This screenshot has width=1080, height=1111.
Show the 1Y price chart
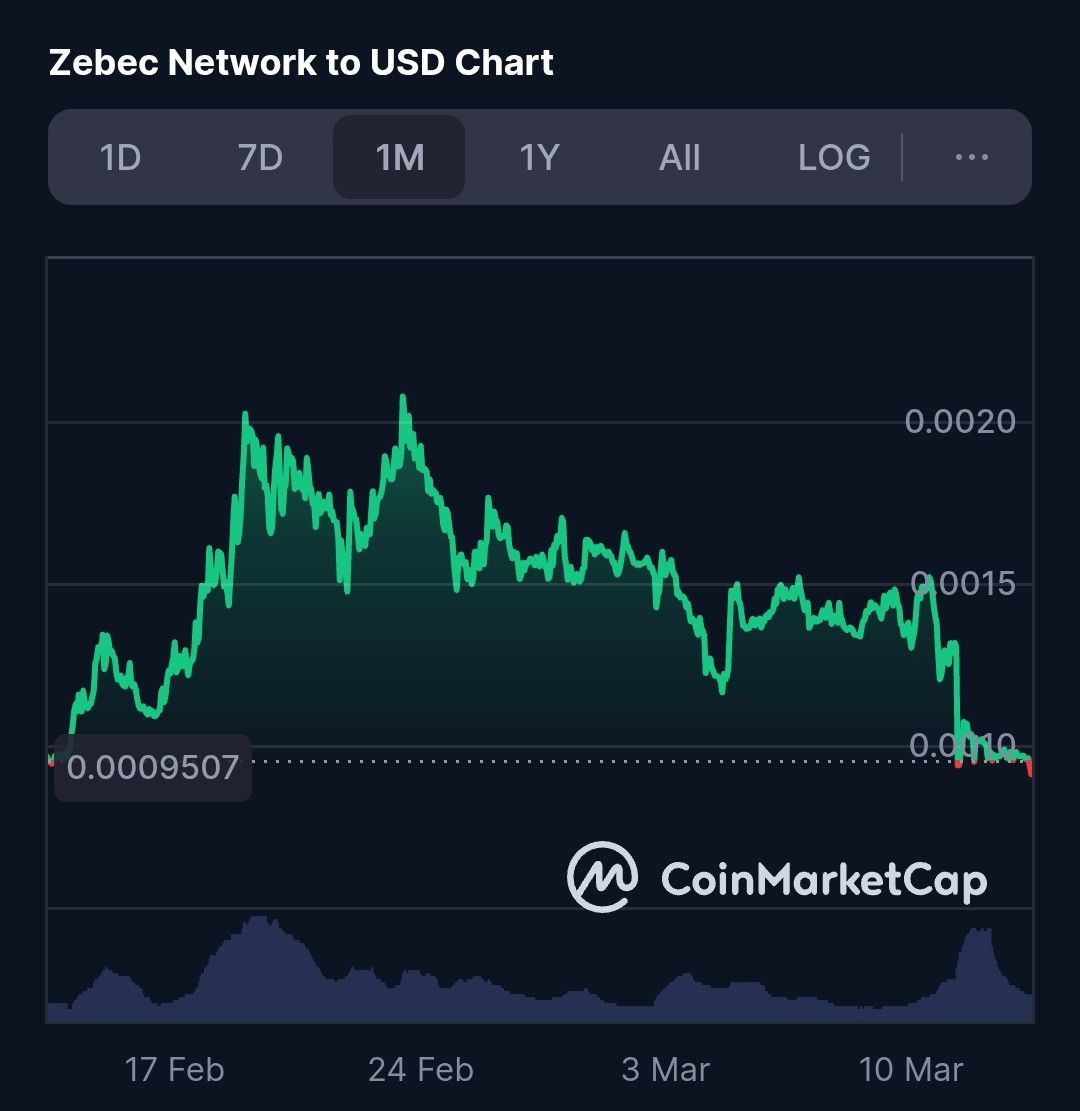point(539,158)
